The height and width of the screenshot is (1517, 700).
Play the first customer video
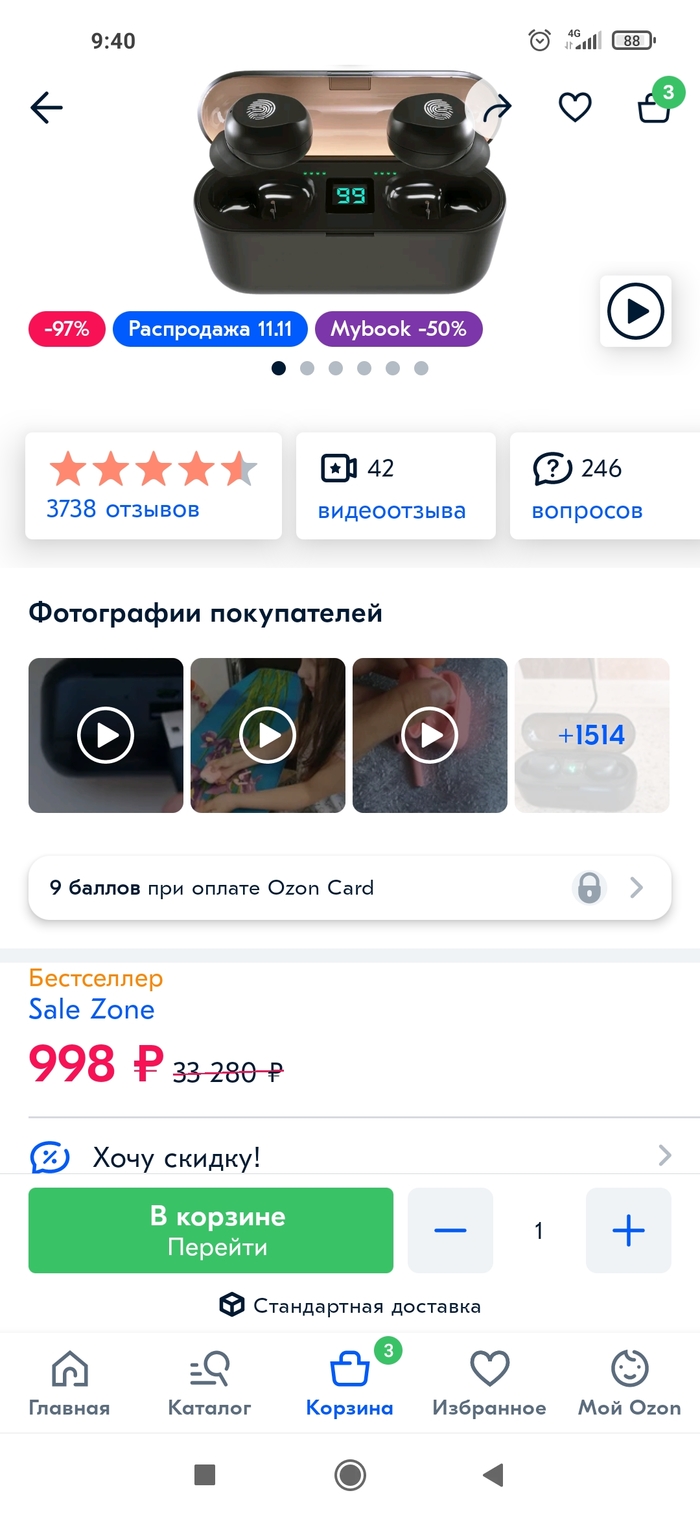pos(106,735)
